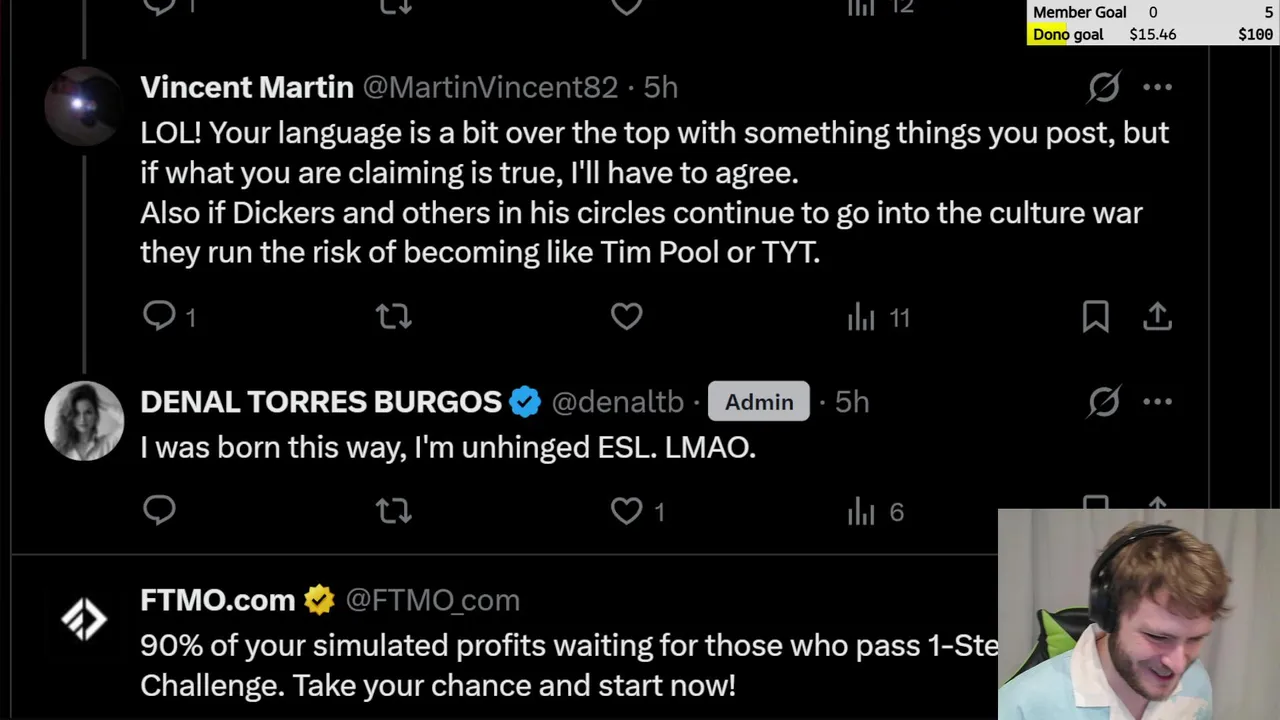The height and width of the screenshot is (720, 1280).
Task: Open Vincent Martin's profile picture
Action: click(84, 106)
